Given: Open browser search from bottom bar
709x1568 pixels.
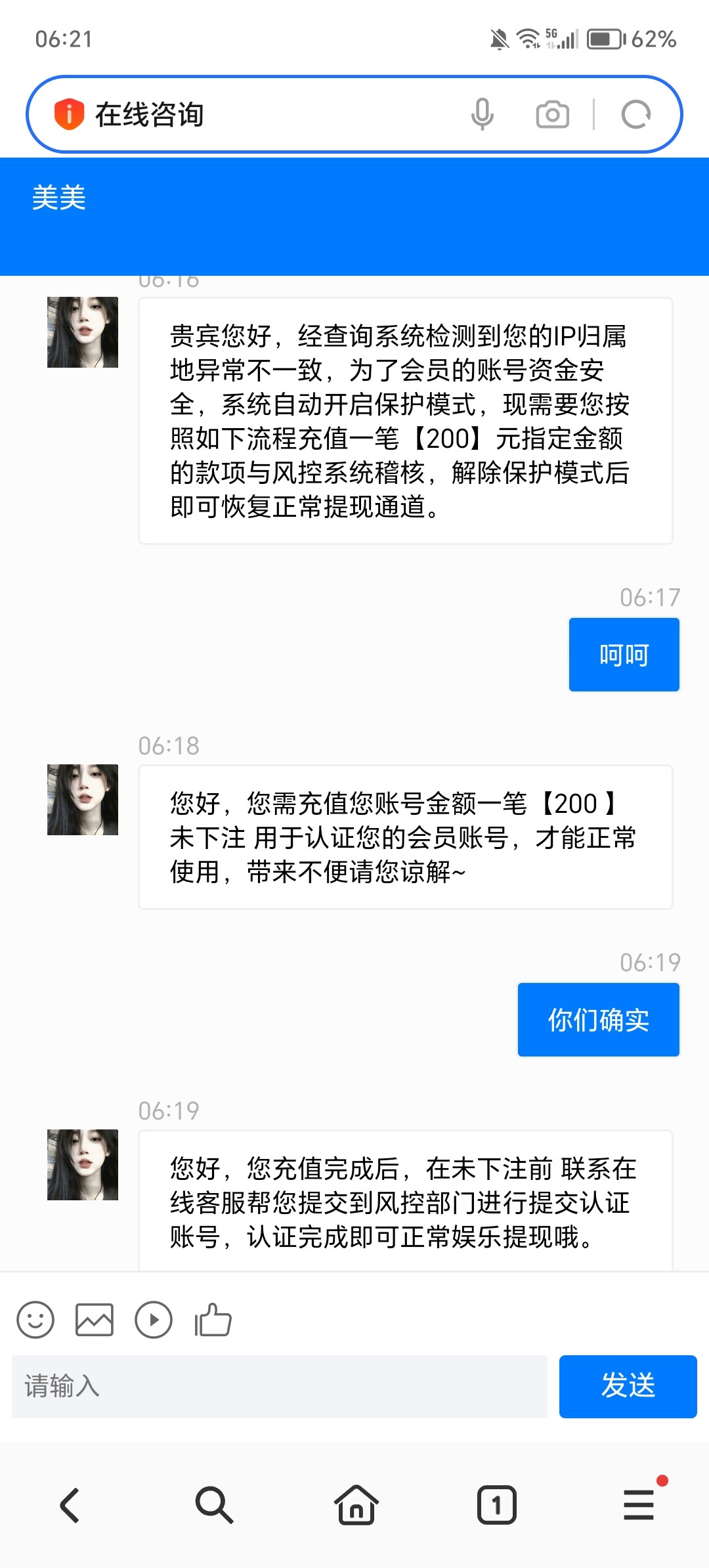Looking at the screenshot, I should coord(214,1505).
